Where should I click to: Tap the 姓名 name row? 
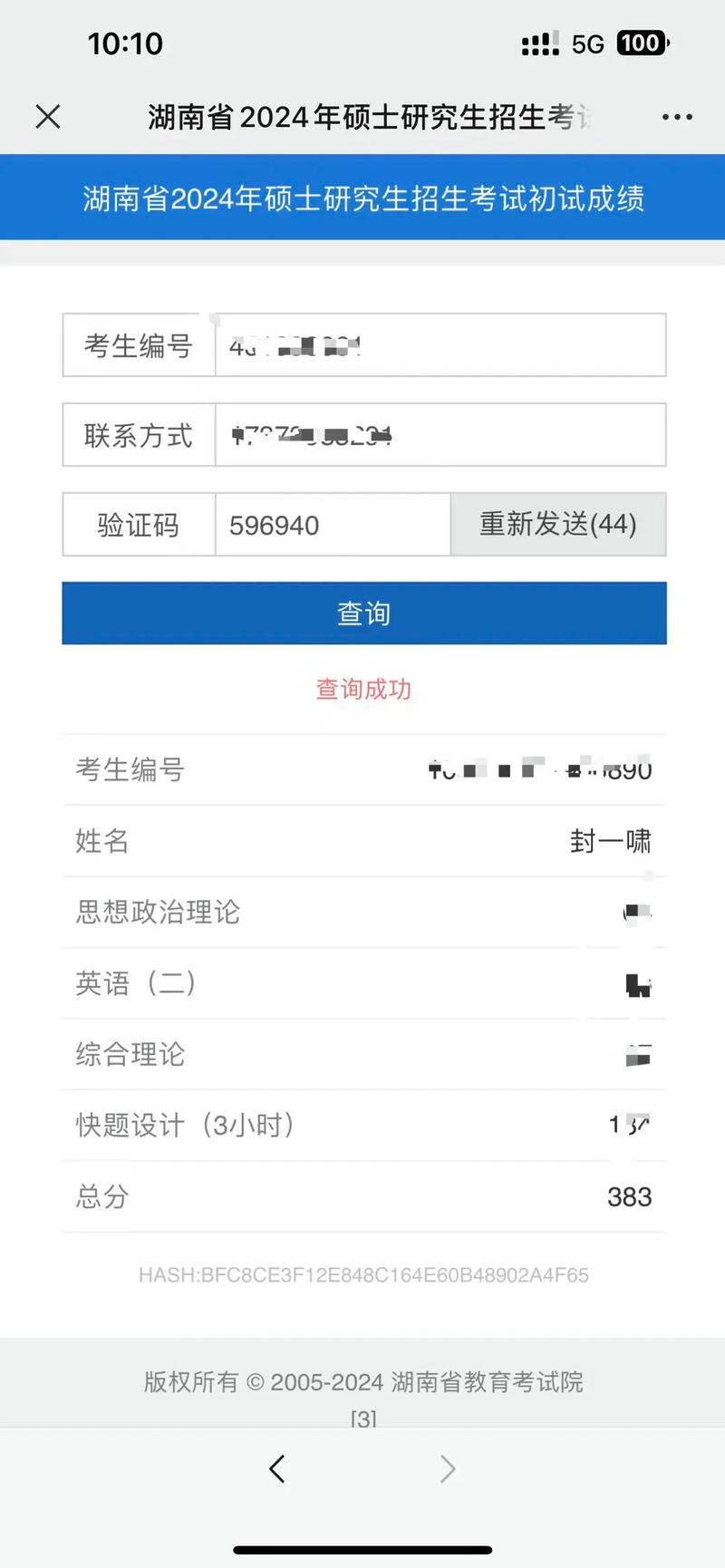362,841
